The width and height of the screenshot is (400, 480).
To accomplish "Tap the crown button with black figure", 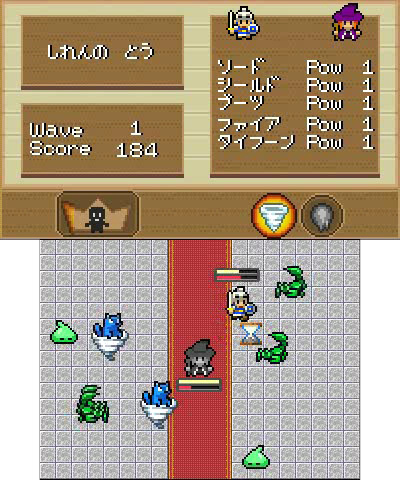I will click(98, 214).
